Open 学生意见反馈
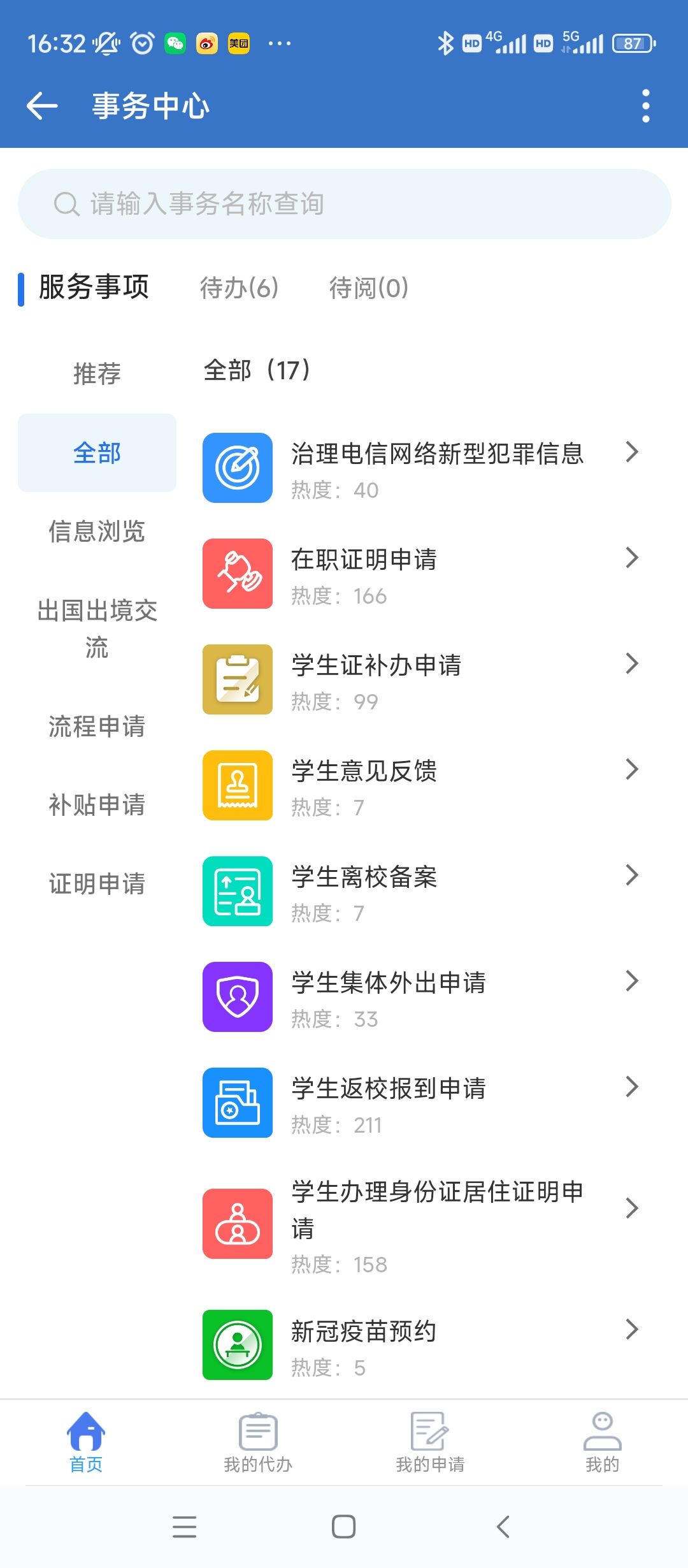This screenshot has width=688, height=1568. click(420, 785)
